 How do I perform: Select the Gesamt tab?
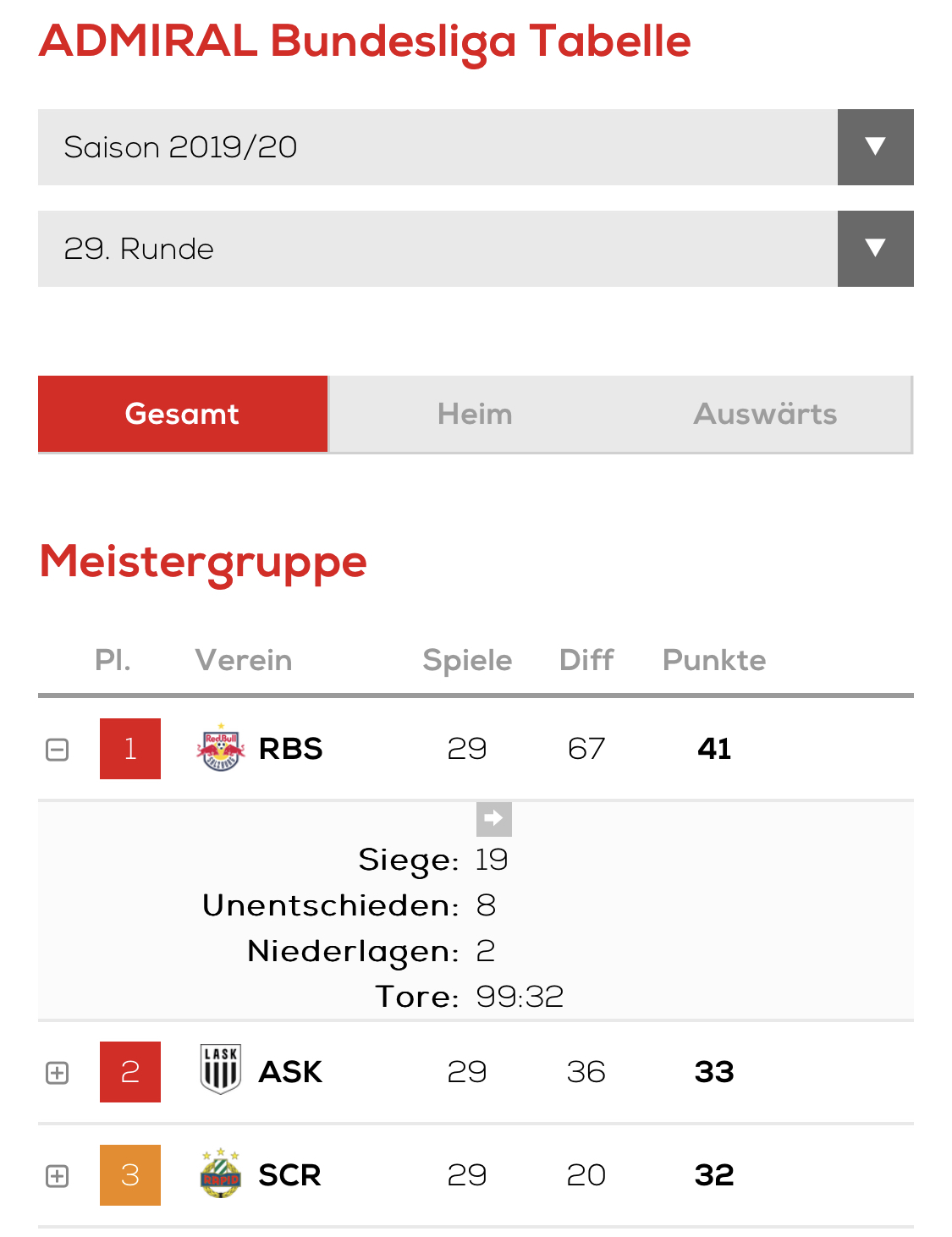tap(183, 414)
